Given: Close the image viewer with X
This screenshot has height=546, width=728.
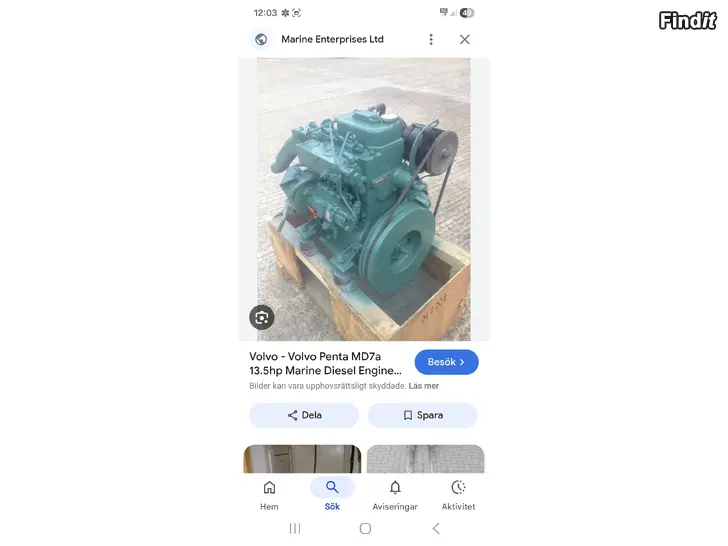Looking at the screenshot, I should click(464, 39).
